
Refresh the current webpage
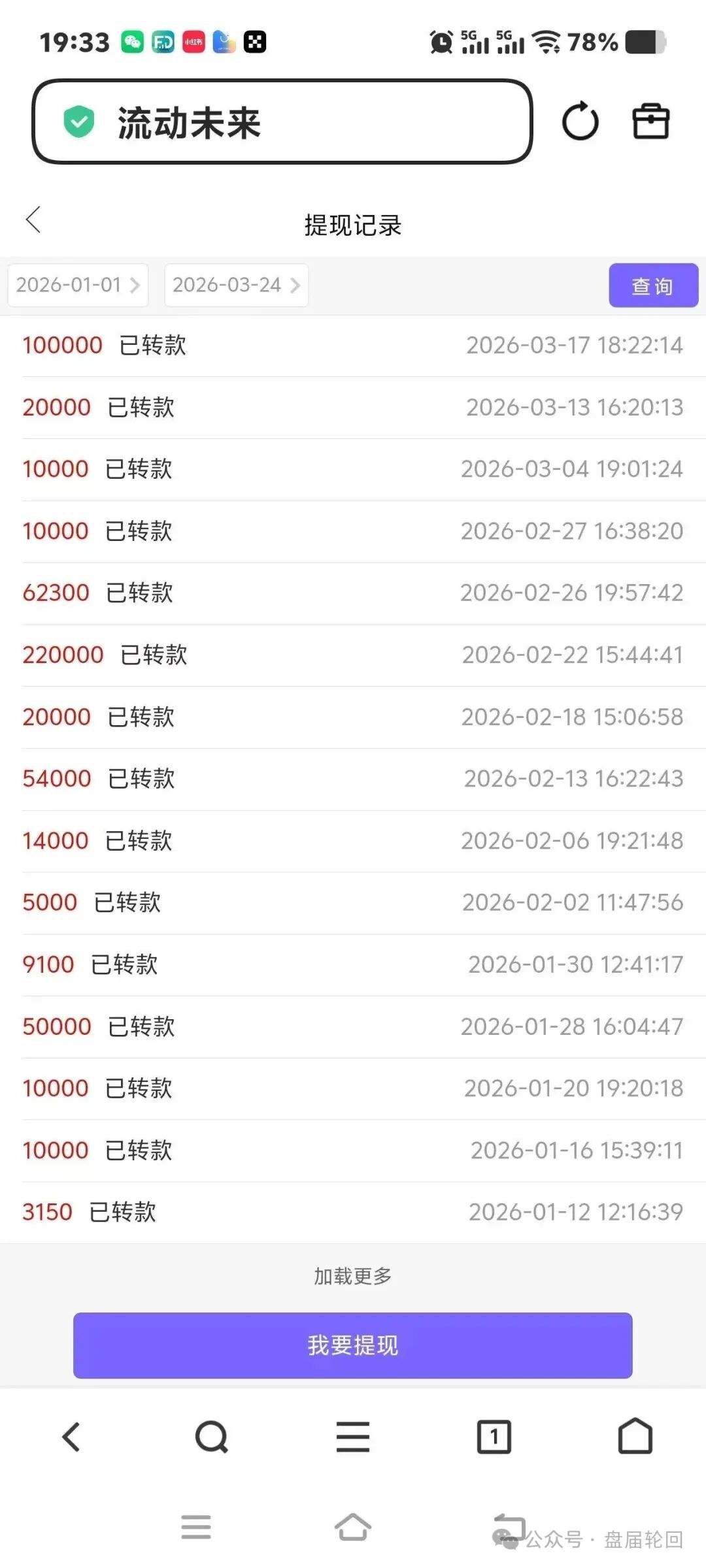[x=579, y=122]
